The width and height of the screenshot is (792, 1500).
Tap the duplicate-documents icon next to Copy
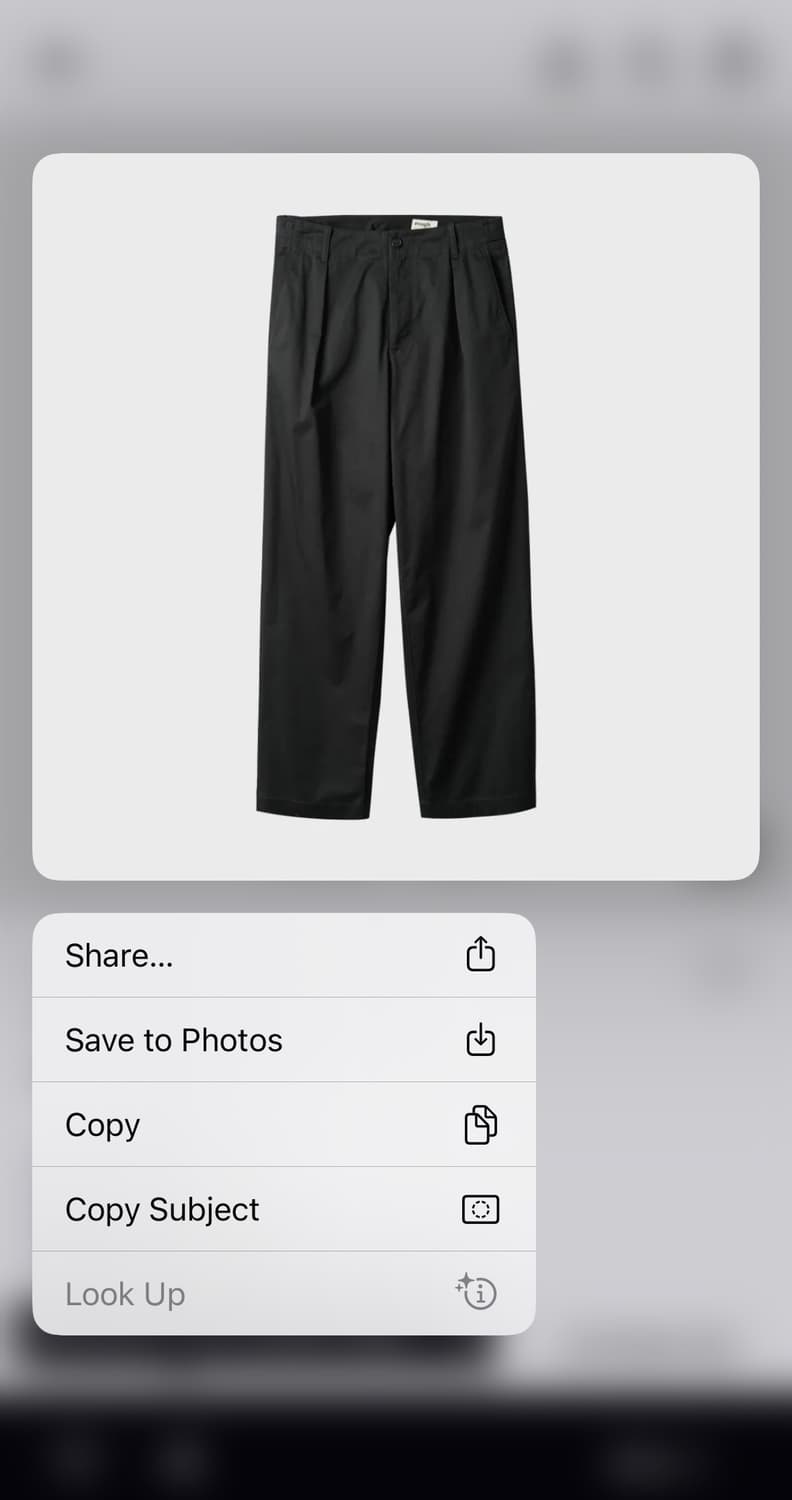tap(481, 1124)
